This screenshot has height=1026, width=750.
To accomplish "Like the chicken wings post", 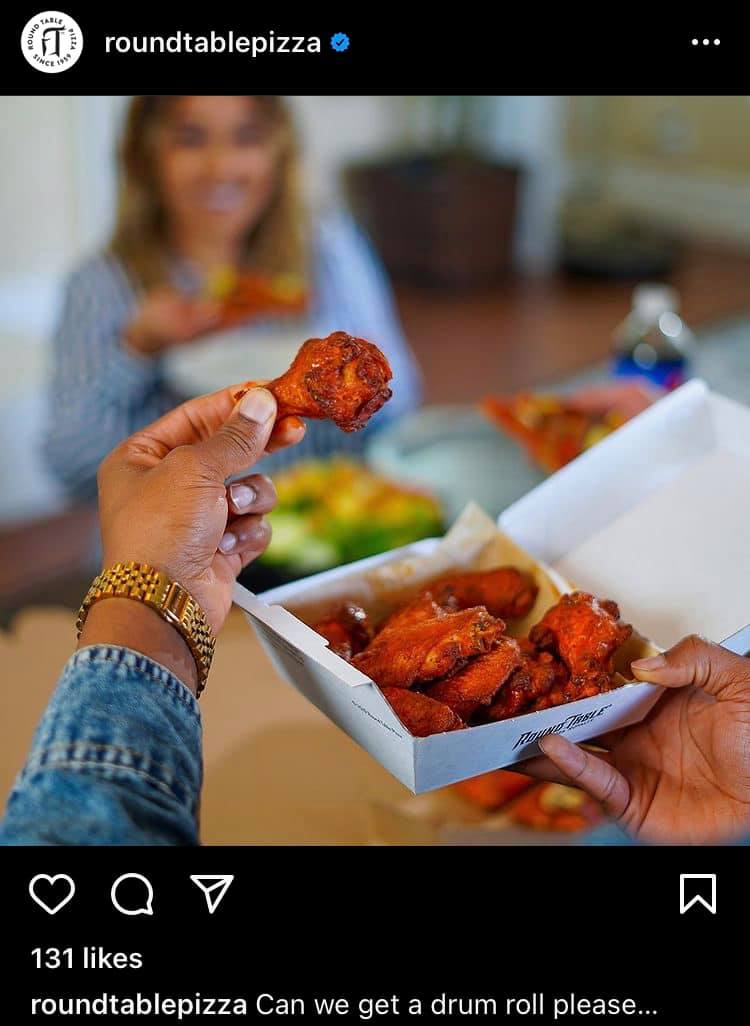I will tap(52, 893).
